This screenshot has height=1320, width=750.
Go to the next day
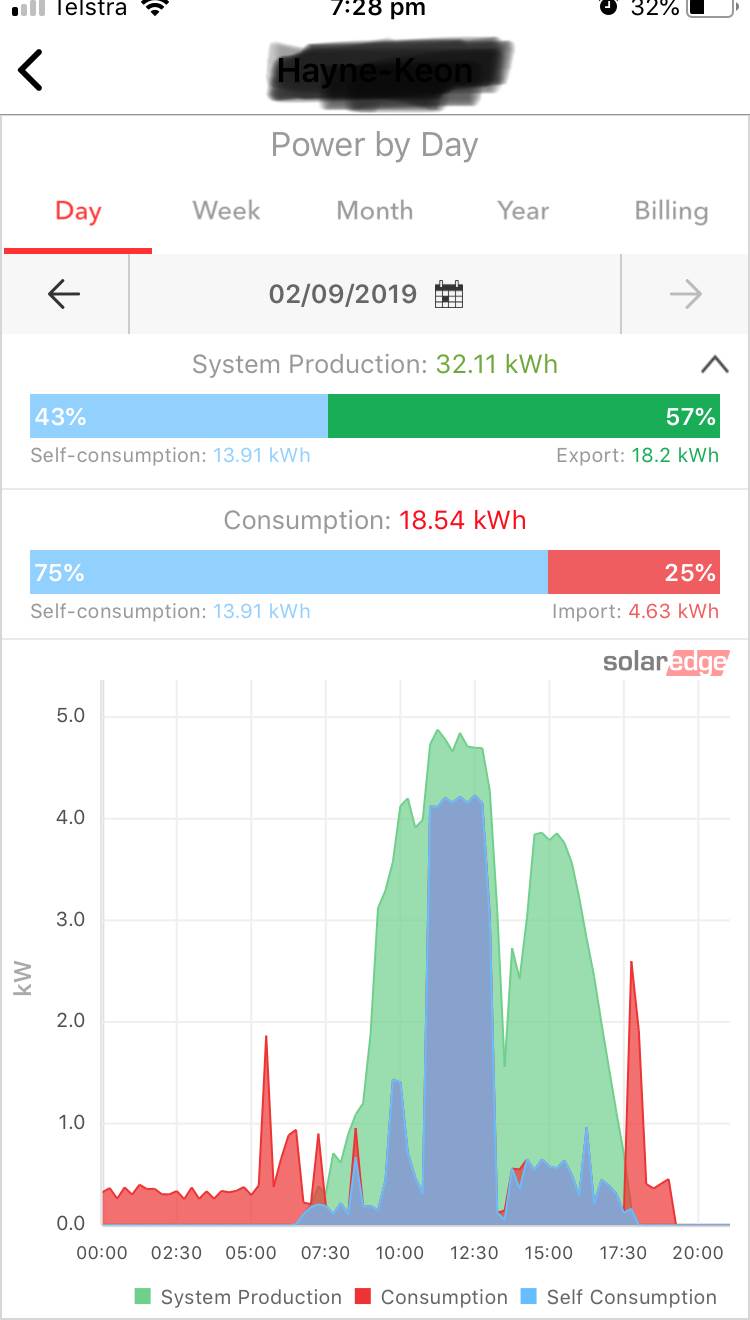685,294
